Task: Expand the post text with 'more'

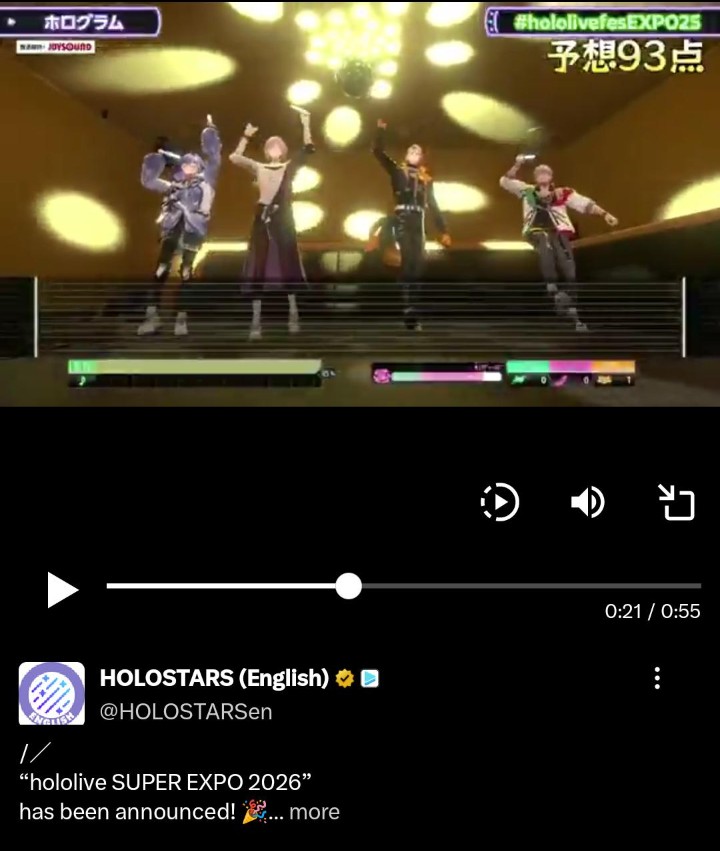Action: pyautogui.click(x=315, y=812)
